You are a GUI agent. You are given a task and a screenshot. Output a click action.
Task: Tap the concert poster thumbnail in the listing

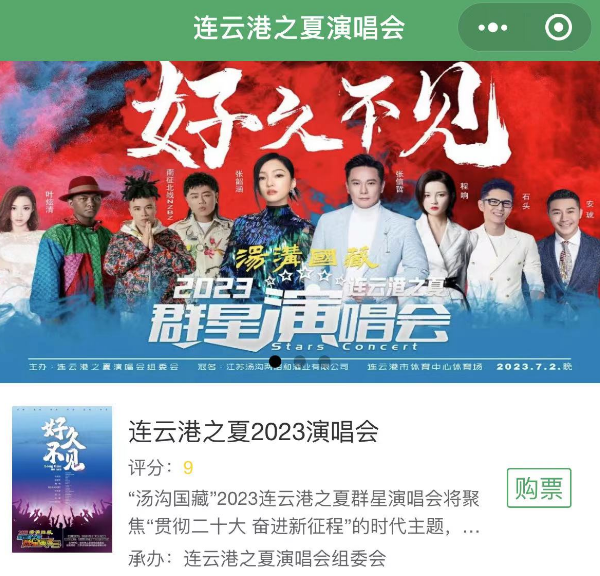point(62,478)
